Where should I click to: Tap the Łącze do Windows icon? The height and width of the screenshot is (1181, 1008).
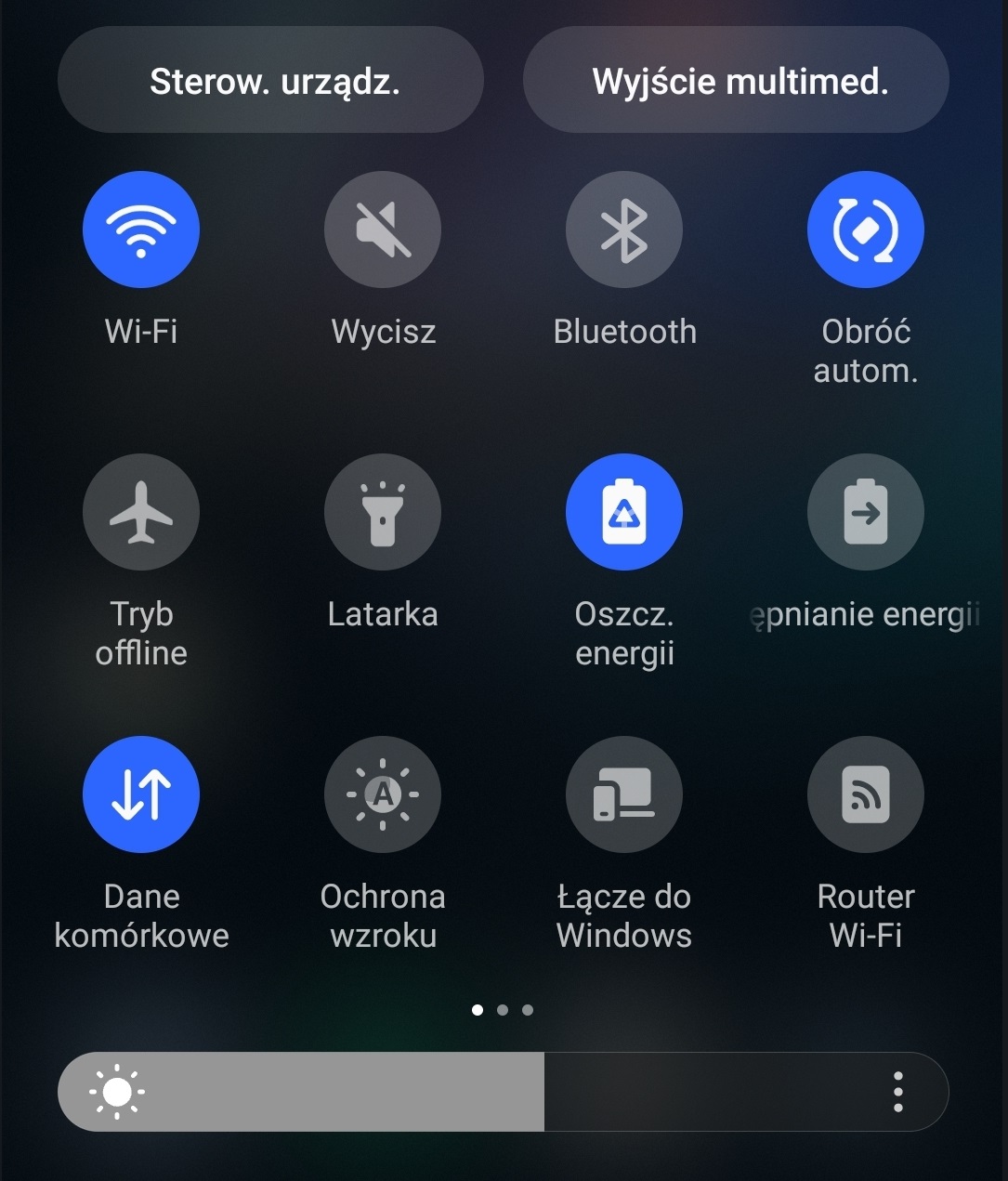point(623,794)
